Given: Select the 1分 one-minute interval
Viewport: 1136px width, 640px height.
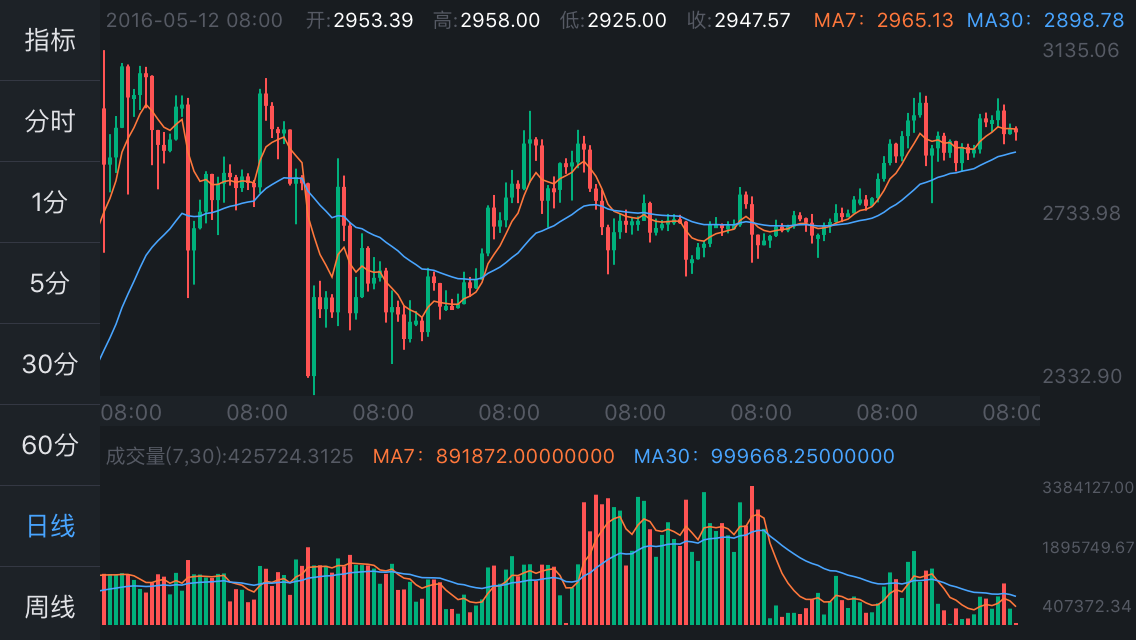Looking at the screenshot, I should coord(50,202).
